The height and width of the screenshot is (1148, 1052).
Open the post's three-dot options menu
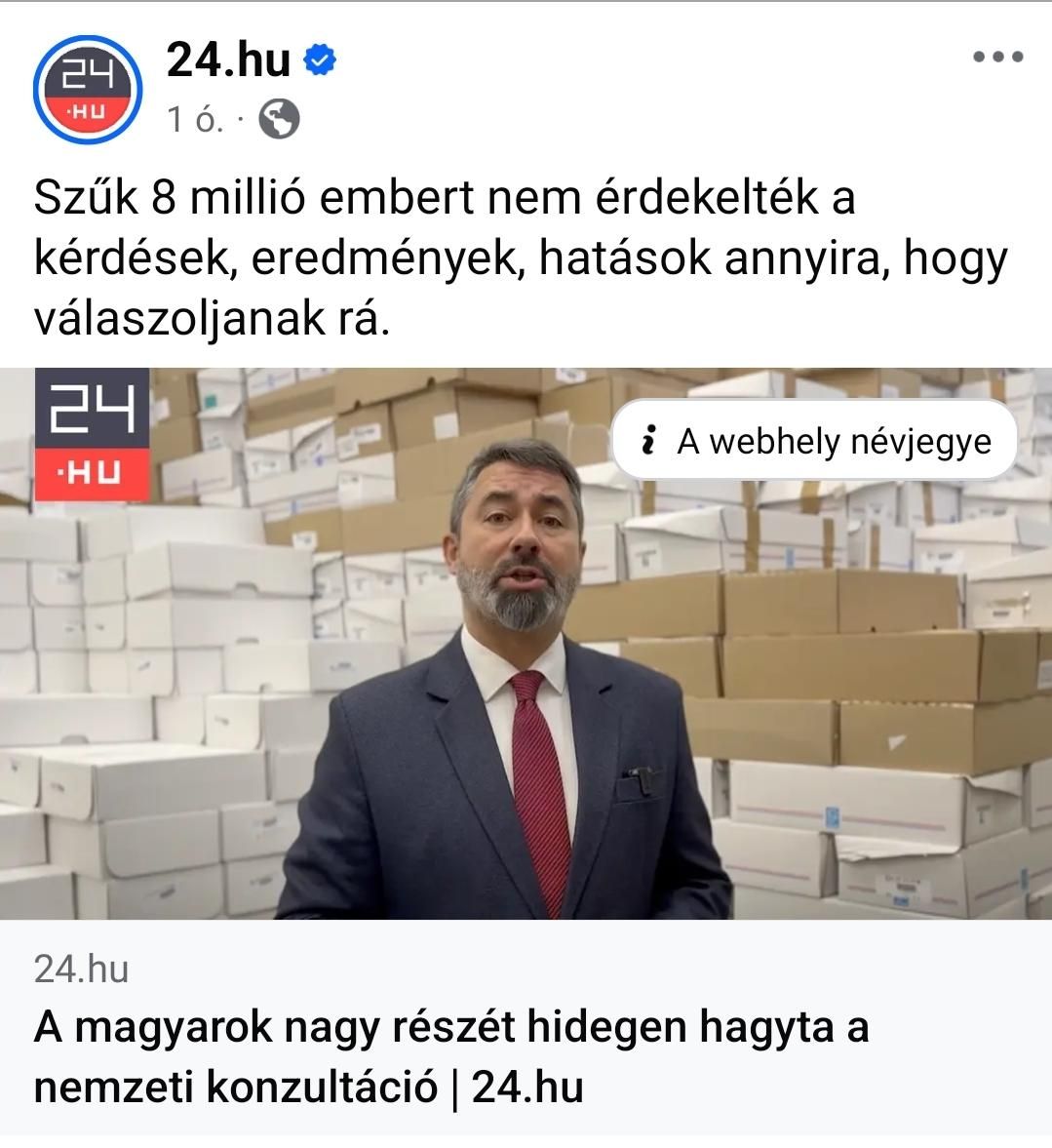coord(998,58)
